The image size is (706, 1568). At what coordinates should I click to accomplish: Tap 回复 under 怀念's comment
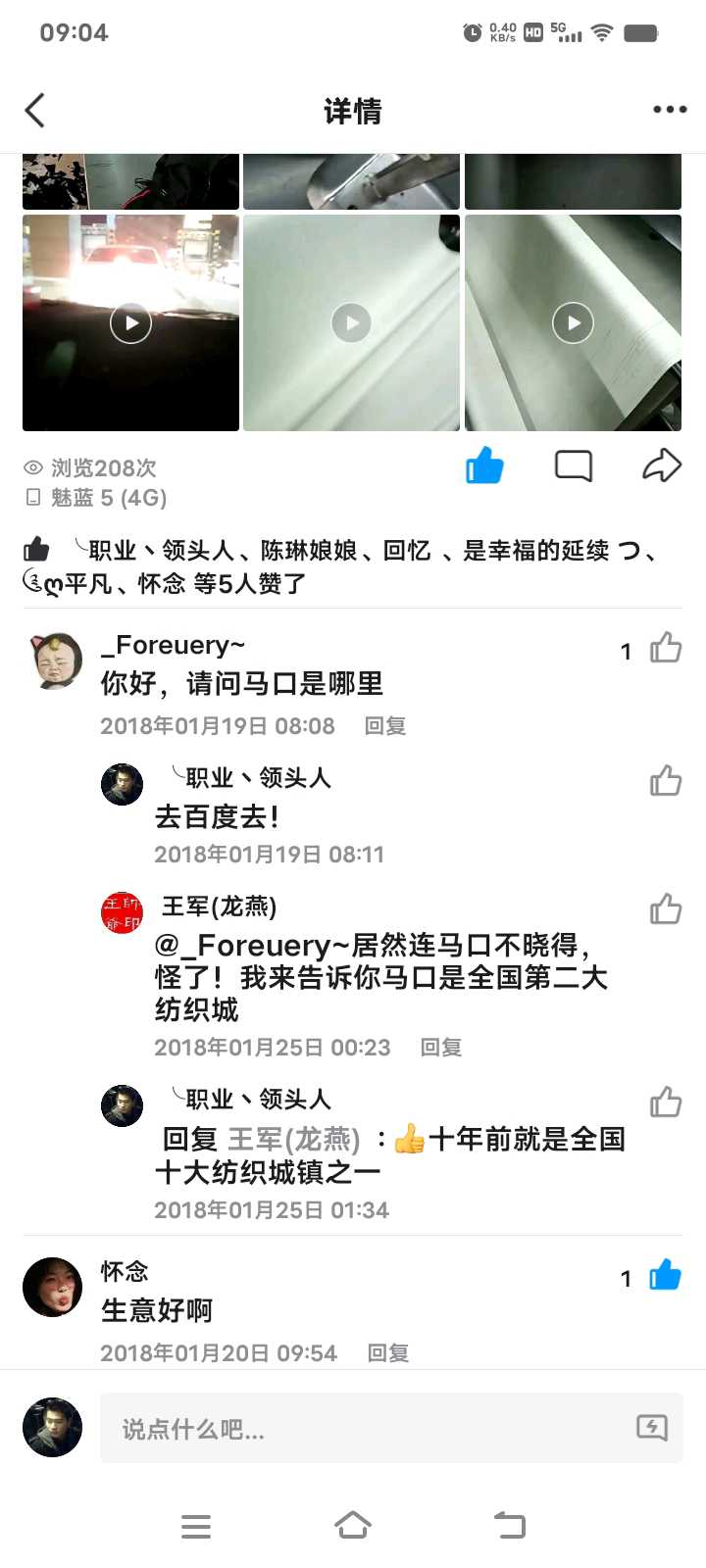tap(386, 1352)
